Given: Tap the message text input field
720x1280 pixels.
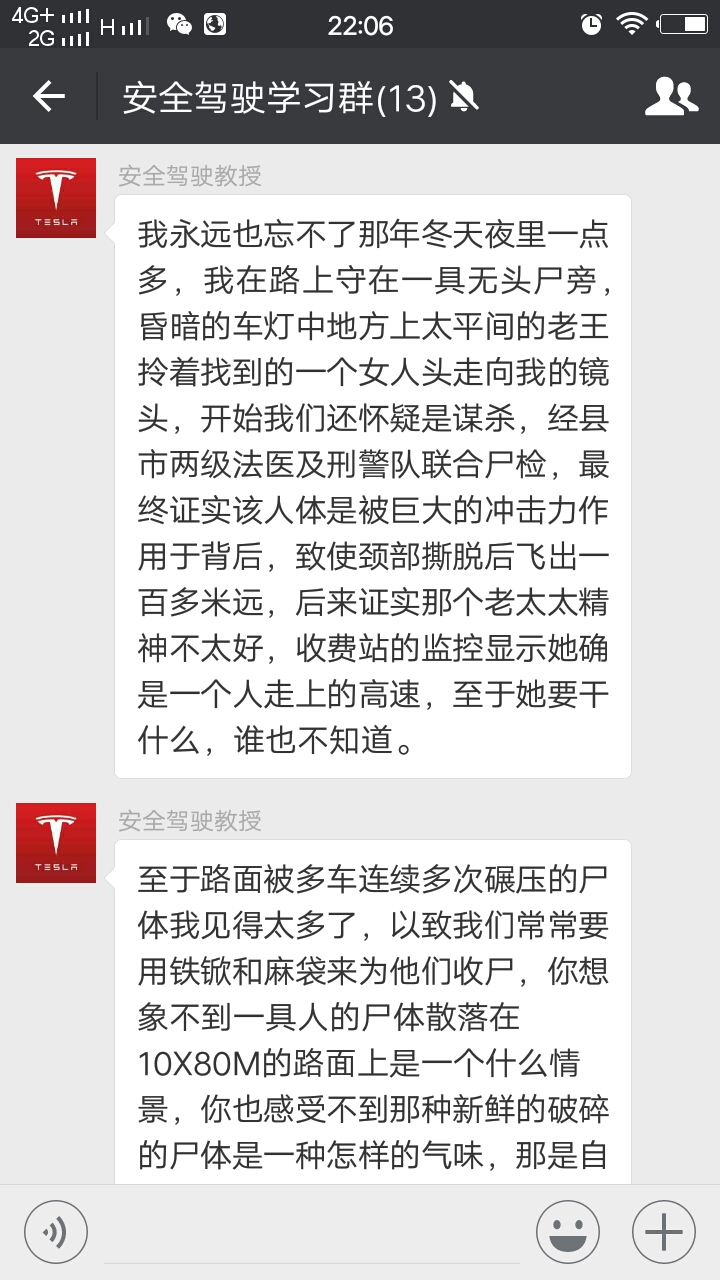Looking at the screenshot, I should (300, 1231).
